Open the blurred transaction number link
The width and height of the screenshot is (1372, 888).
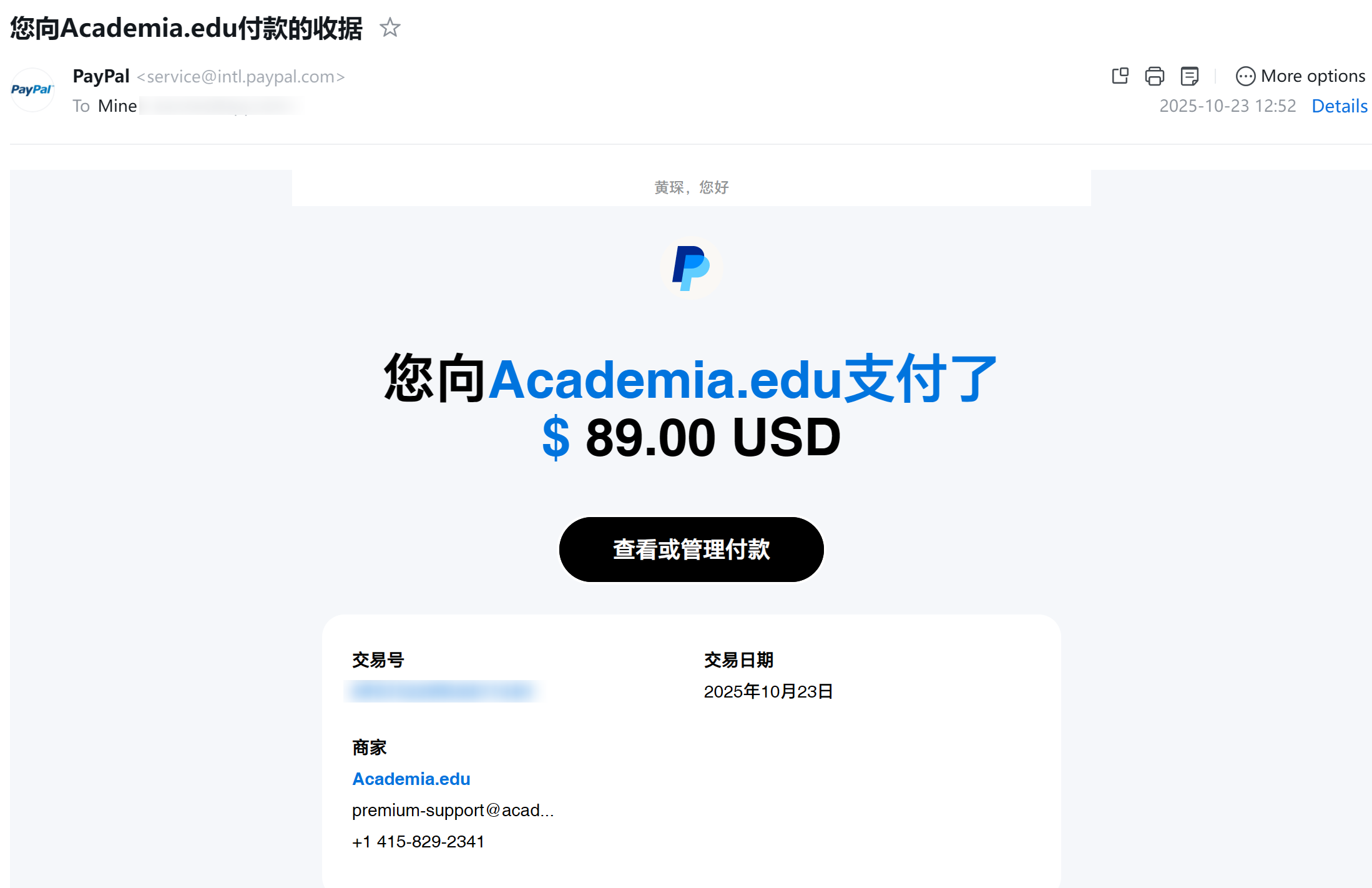point(442,691)
